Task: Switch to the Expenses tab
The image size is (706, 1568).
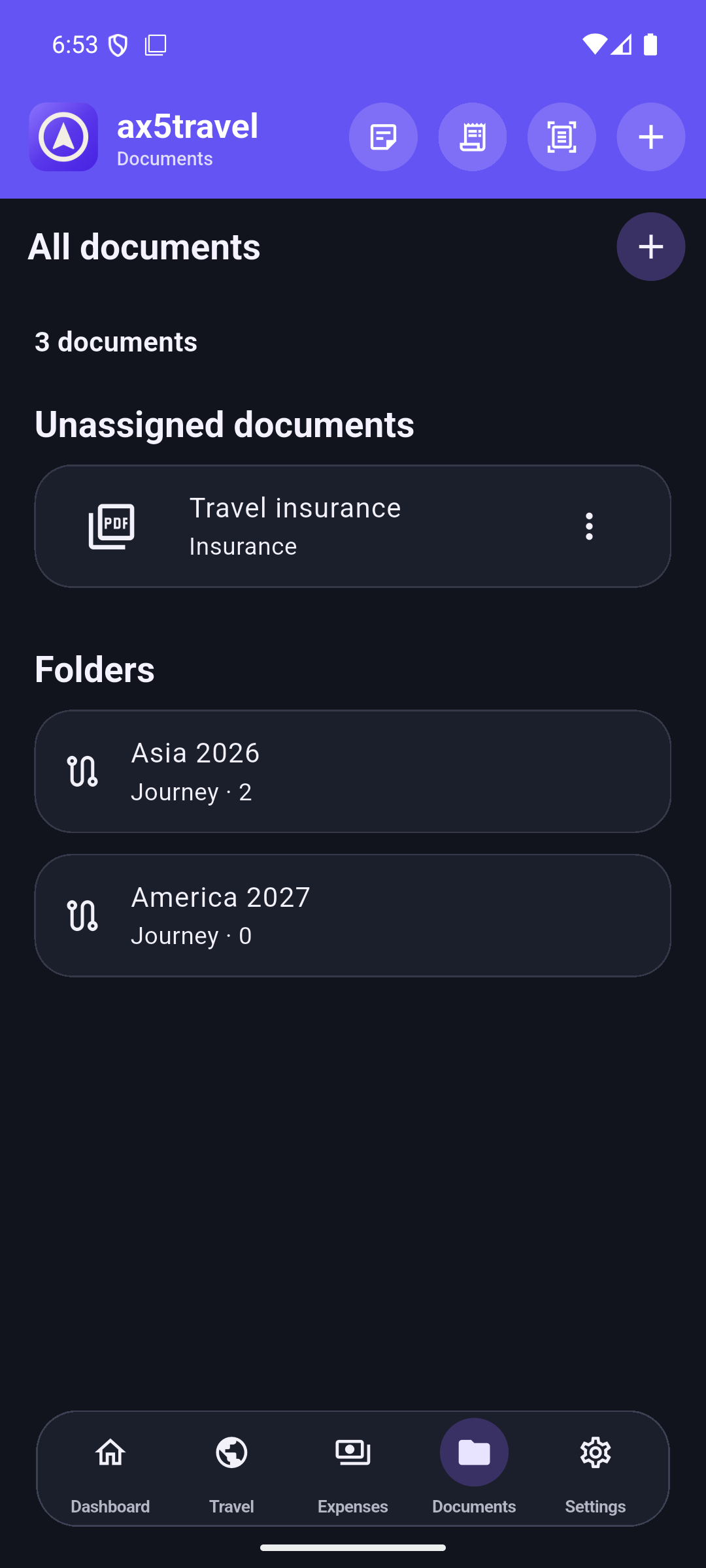Action: (x=353, y=1469)
